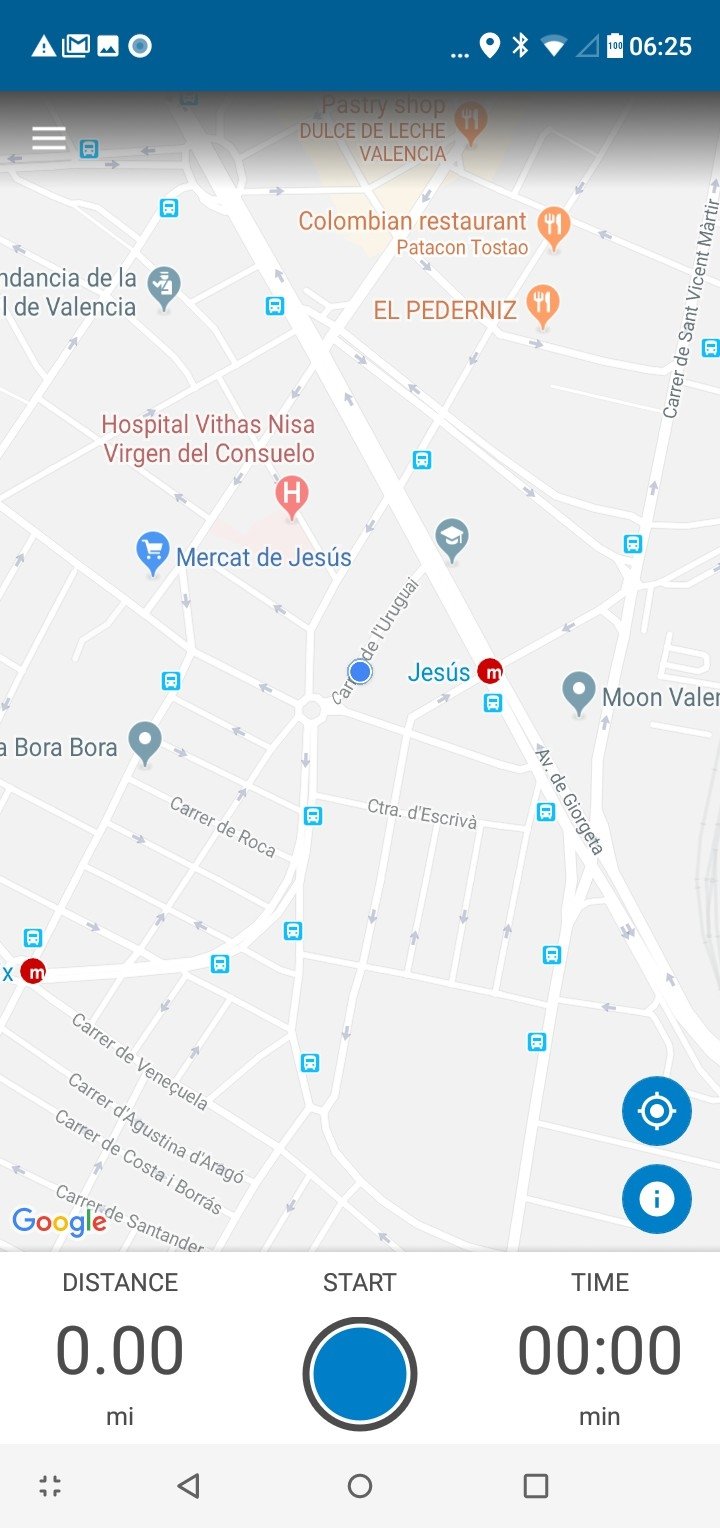Select the EL PEDERNIZ restaurant marker

coord(542,304)
